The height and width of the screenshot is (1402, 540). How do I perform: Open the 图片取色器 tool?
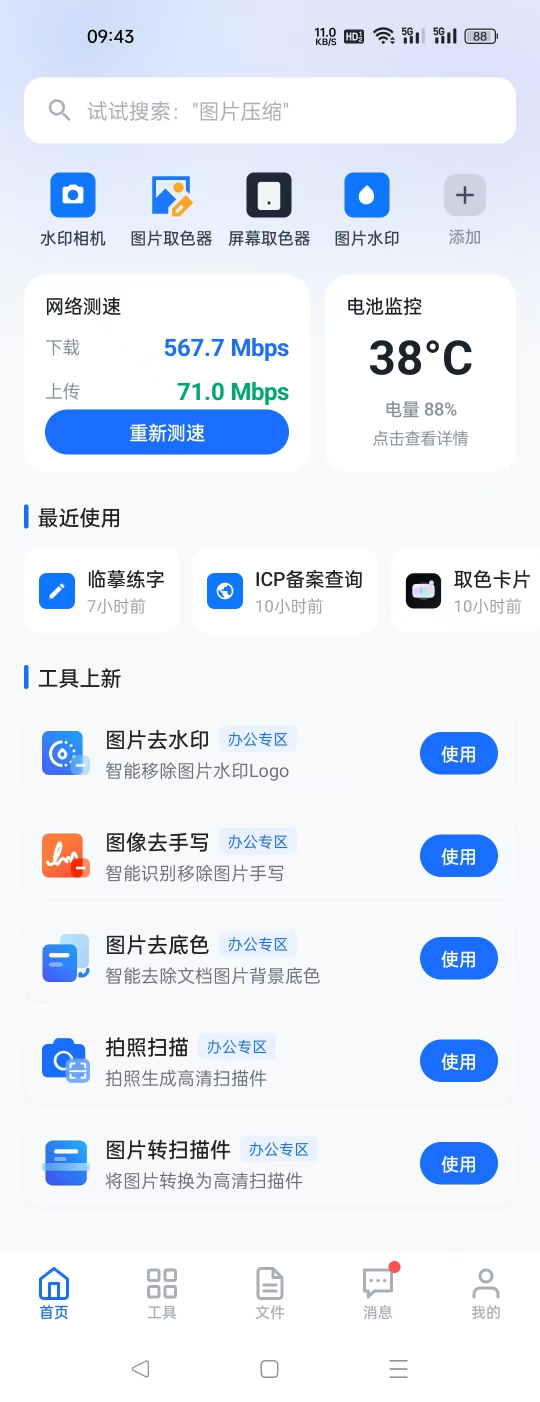171,210
